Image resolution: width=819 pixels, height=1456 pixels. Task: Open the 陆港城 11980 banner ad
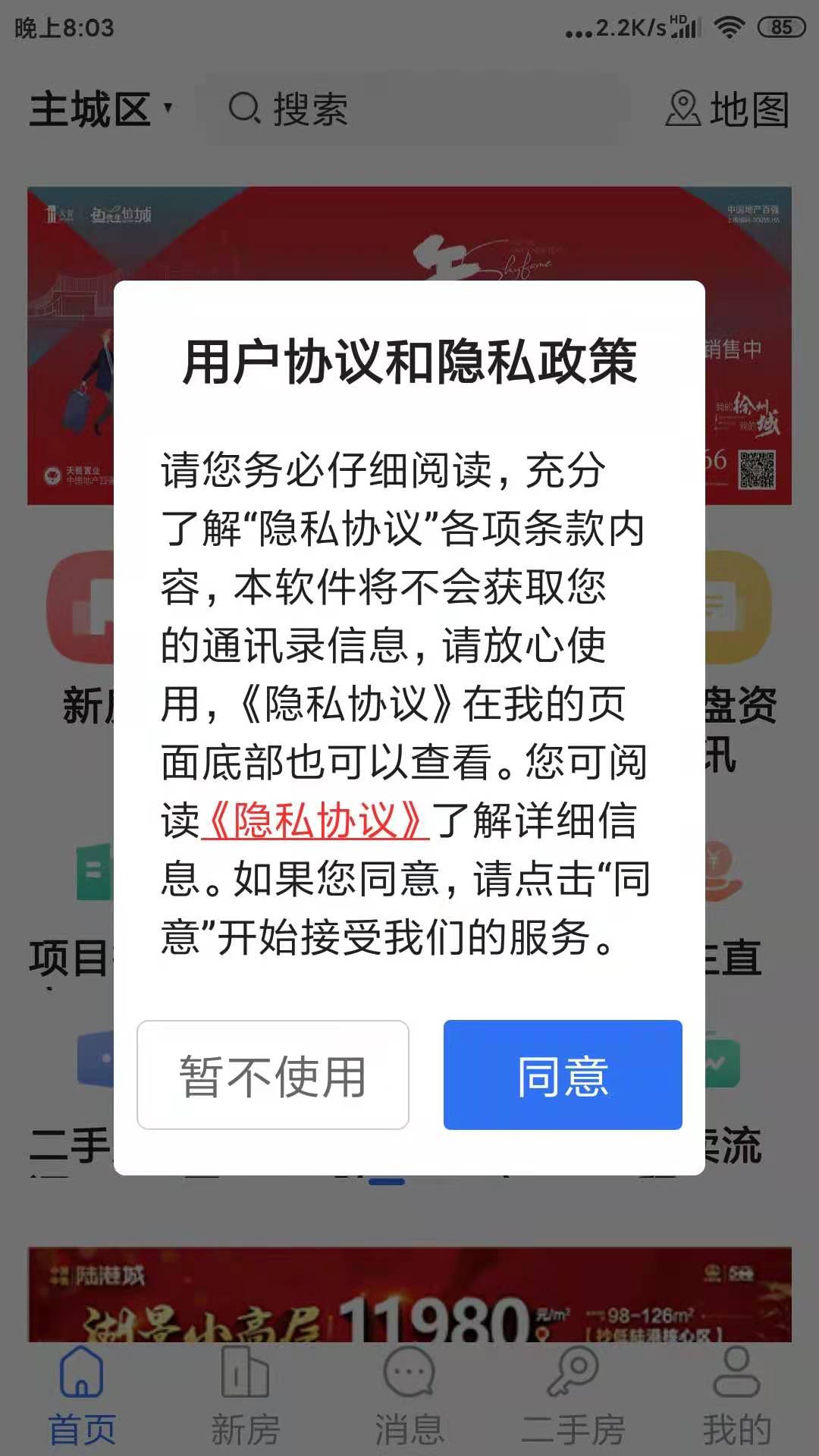coord(409,1297)
